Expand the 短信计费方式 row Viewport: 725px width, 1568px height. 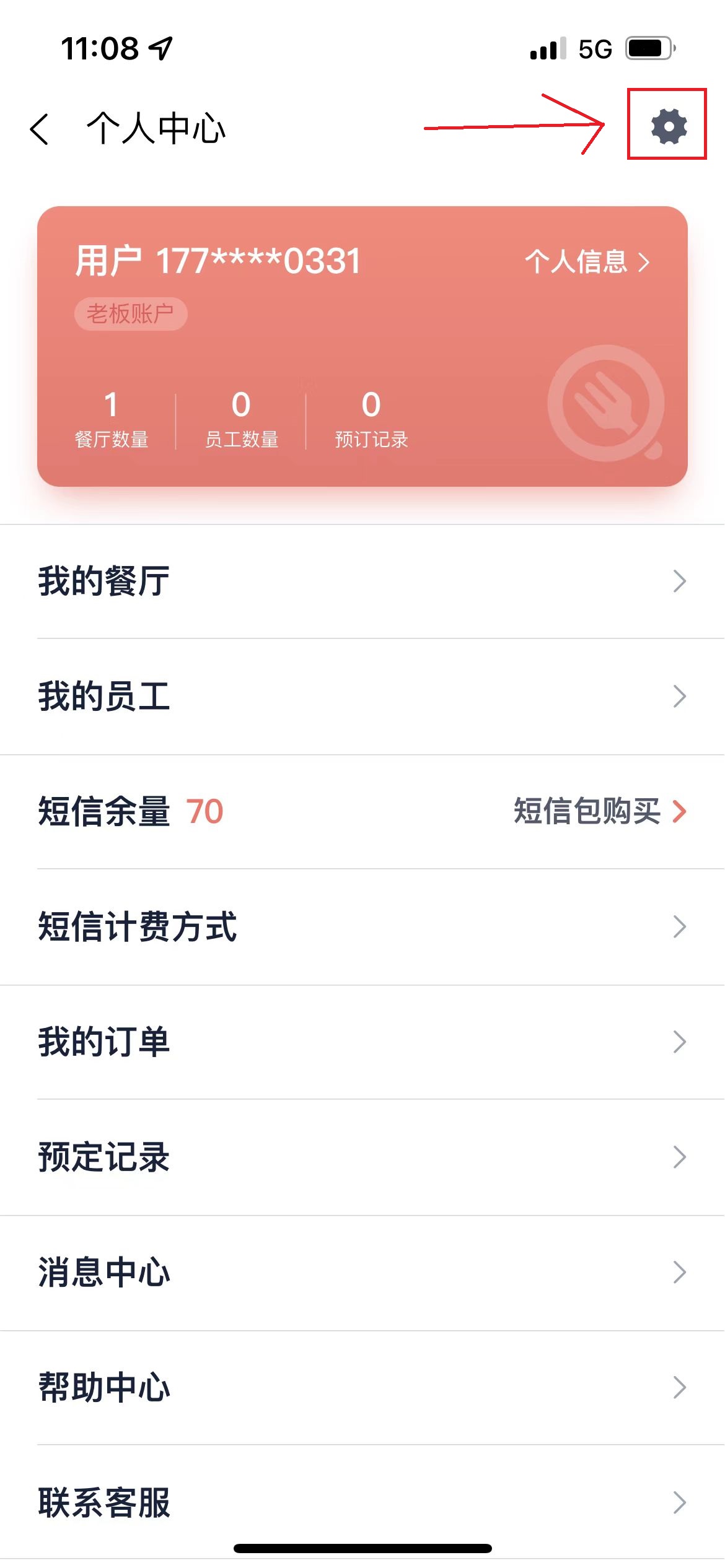pos(362,926)
